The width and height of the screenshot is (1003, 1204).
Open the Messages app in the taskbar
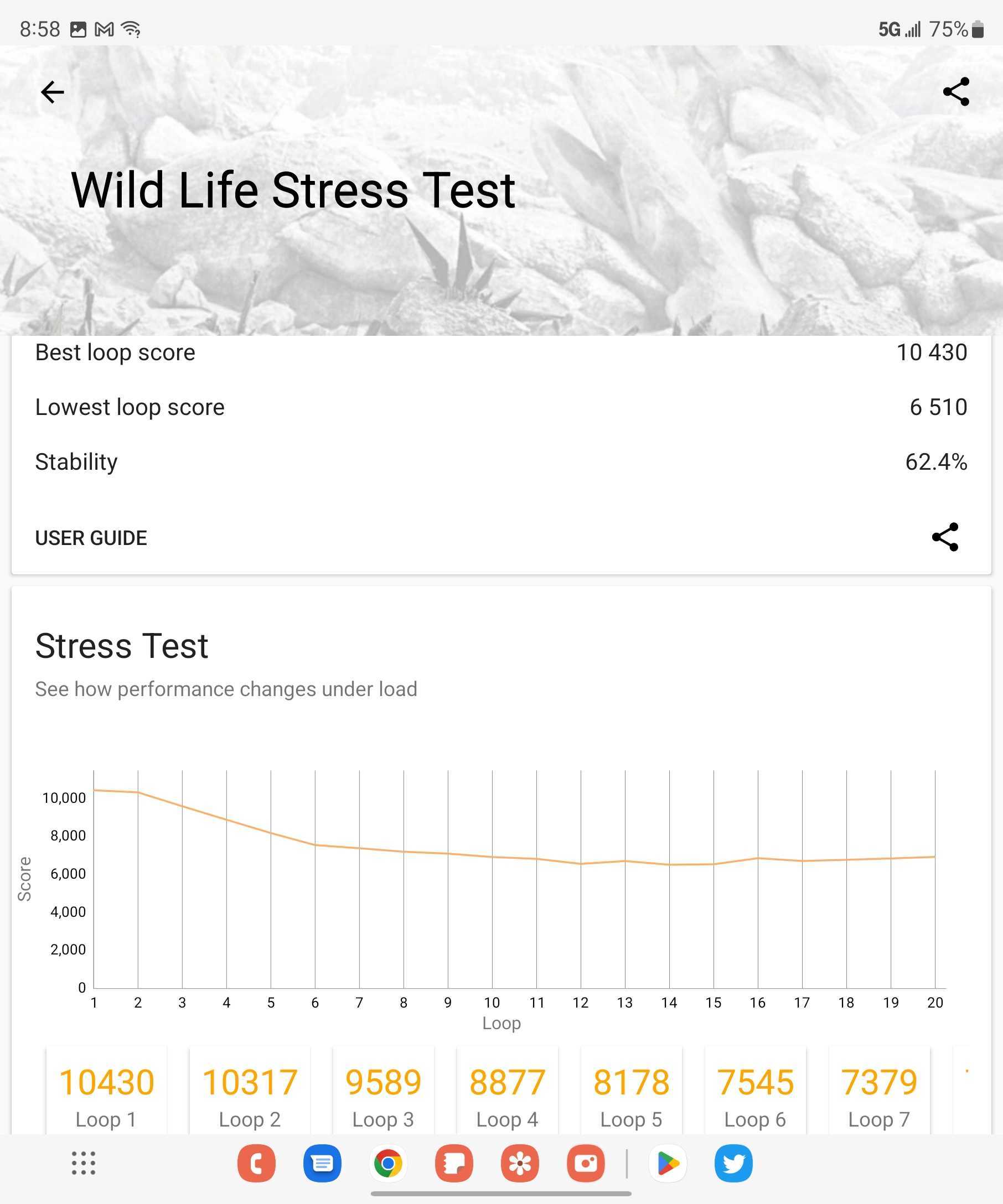(x=322, y=1164)
